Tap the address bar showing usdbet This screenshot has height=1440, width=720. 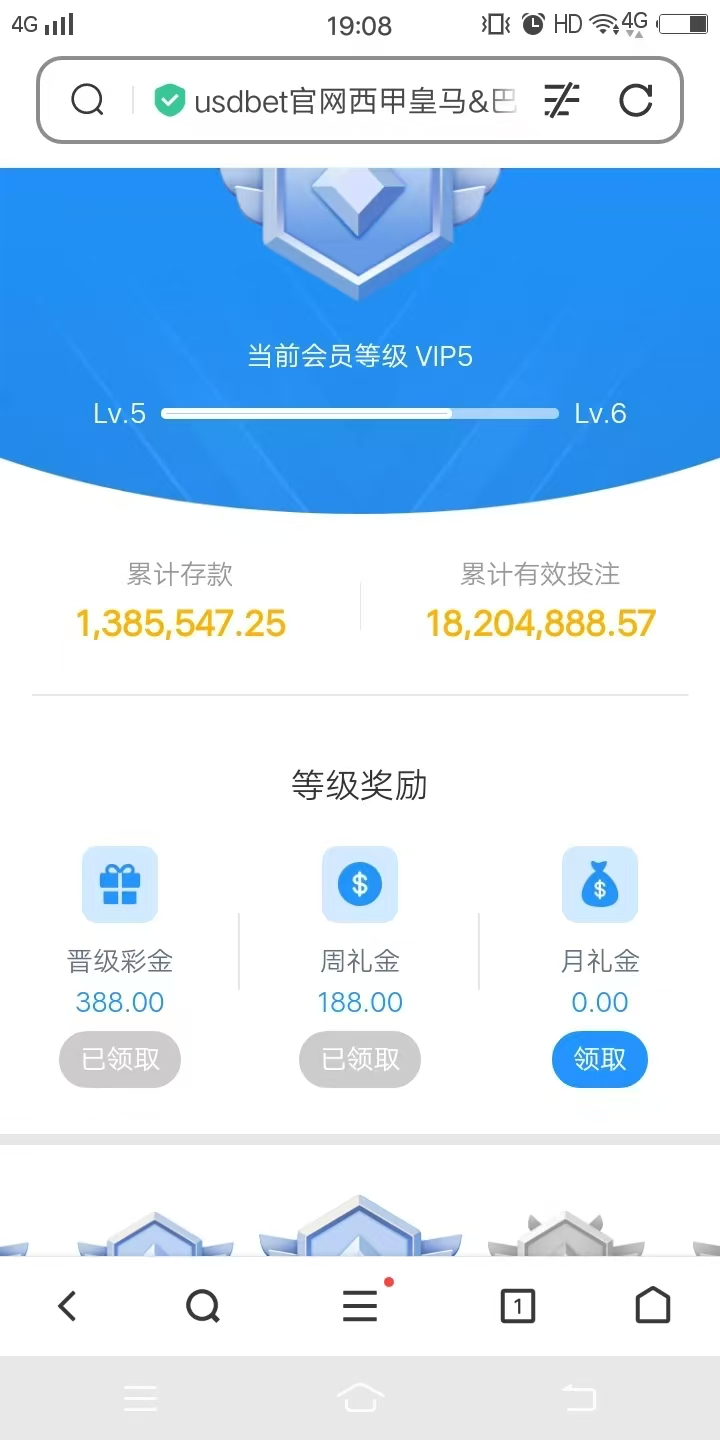click(x=355, y=100)
